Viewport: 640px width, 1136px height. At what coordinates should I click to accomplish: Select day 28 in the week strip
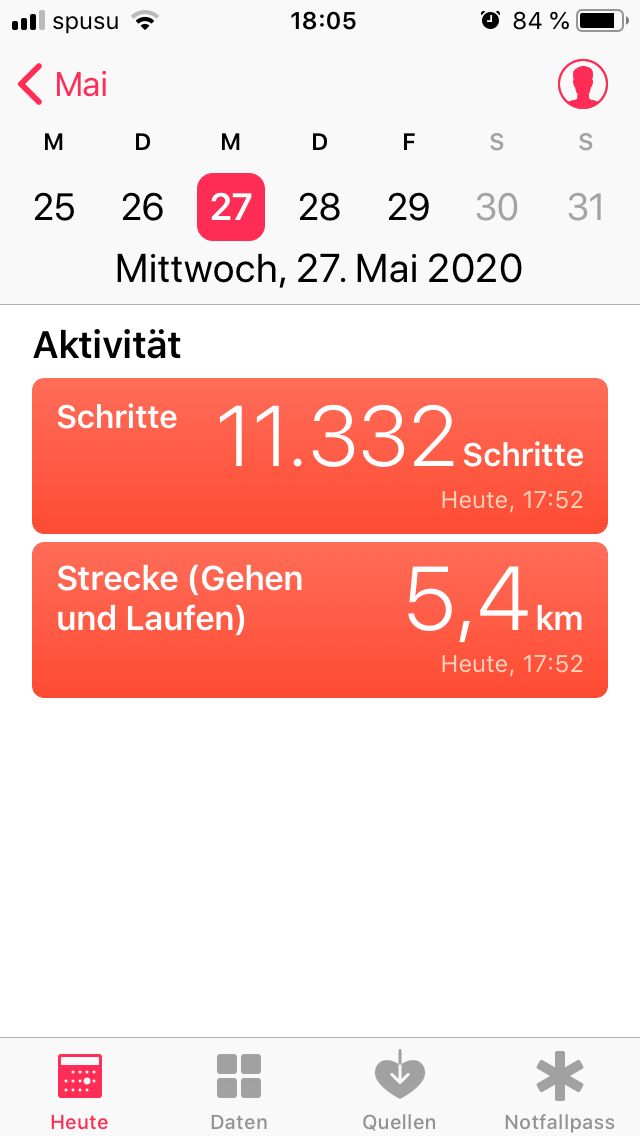[320, 207]
